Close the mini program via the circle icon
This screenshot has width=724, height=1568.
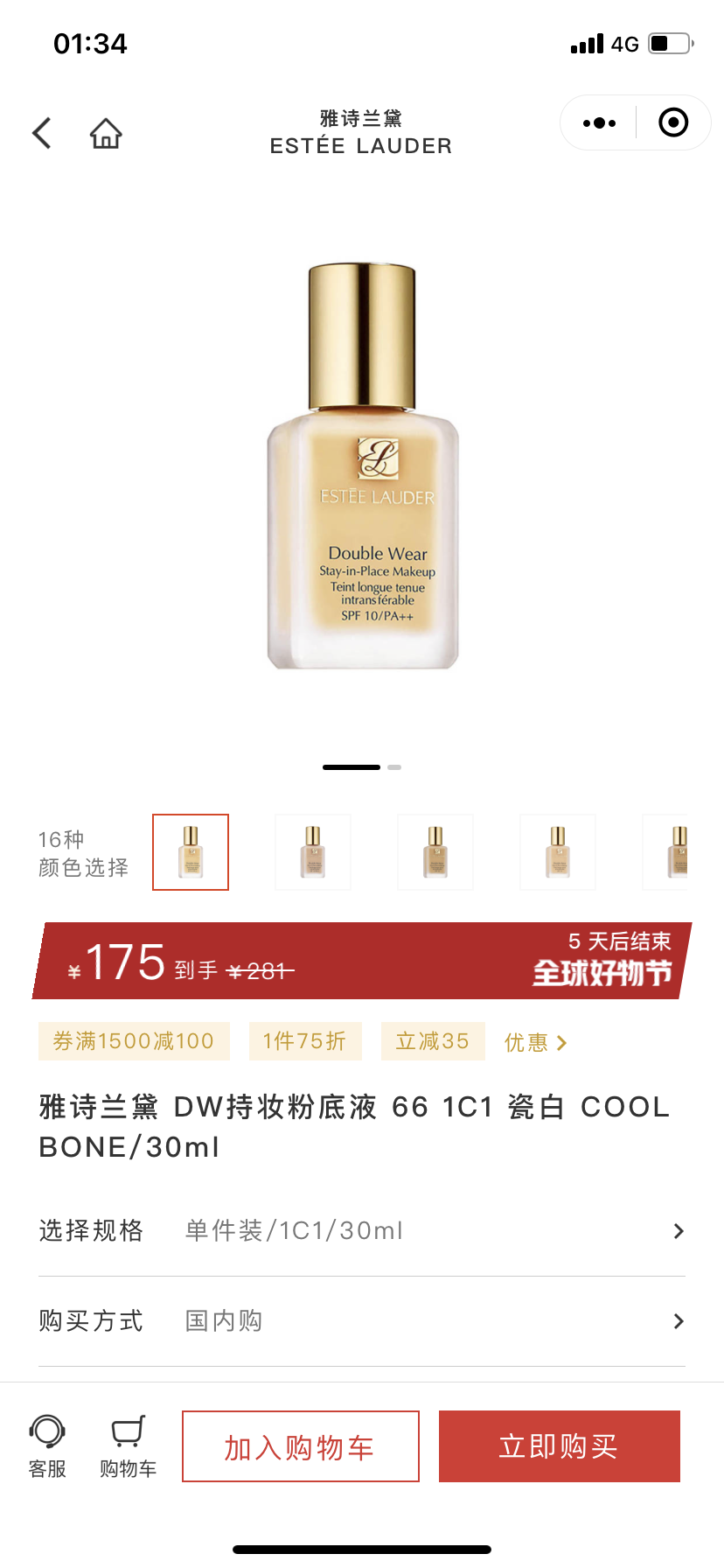672,123
